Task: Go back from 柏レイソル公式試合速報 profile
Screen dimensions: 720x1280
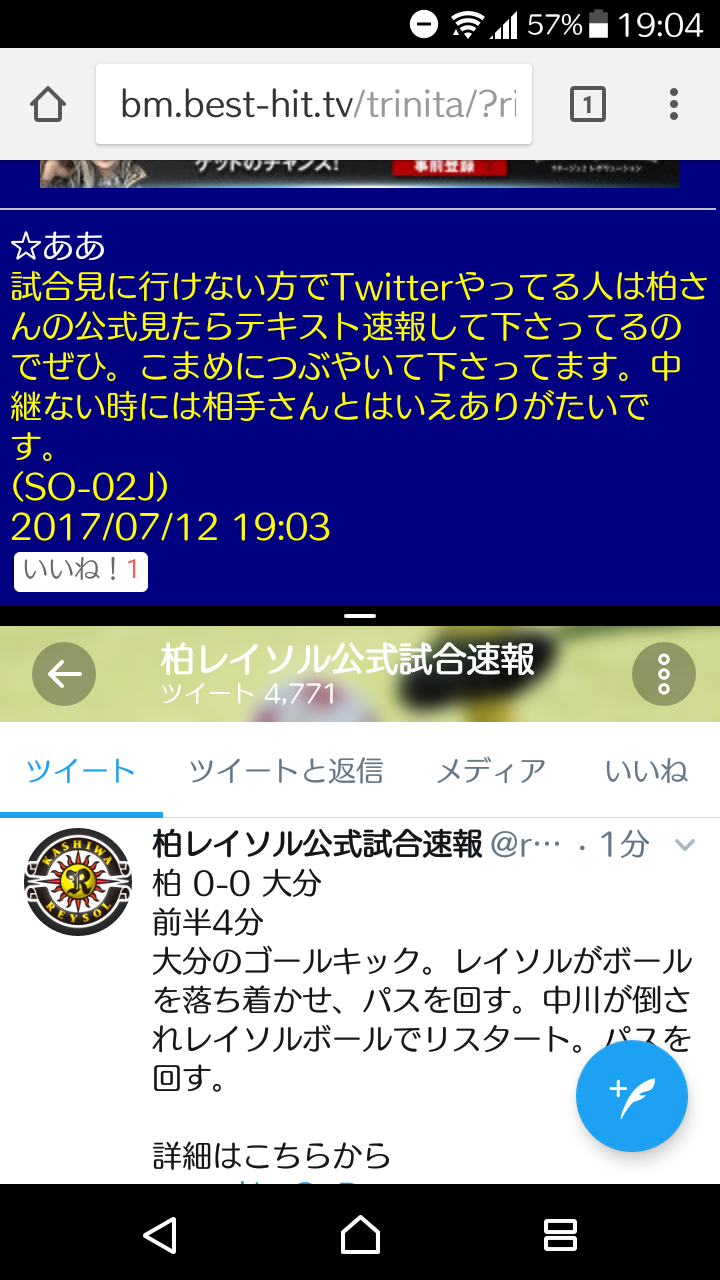Action: coord(64,675)
